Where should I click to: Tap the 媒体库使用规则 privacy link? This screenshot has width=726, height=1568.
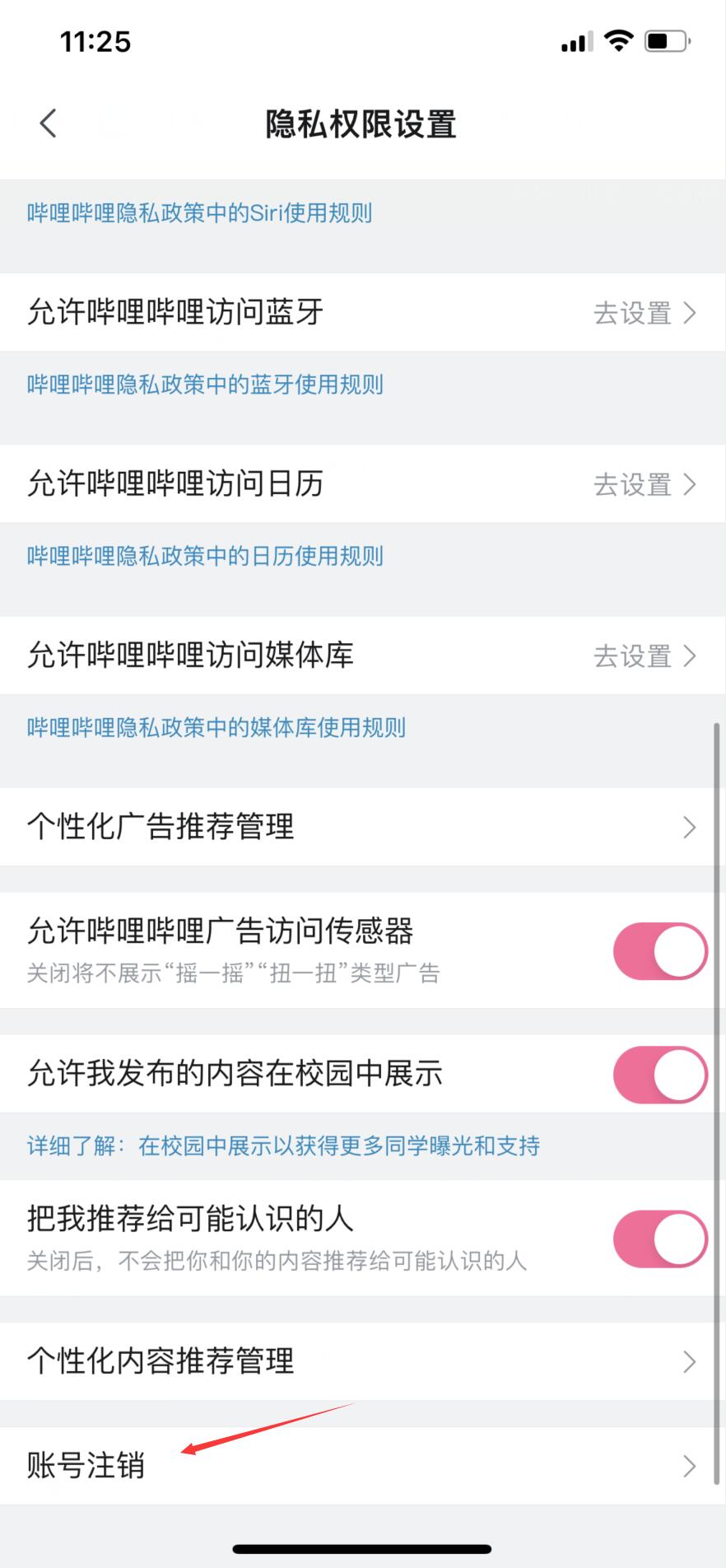point(216,727)
